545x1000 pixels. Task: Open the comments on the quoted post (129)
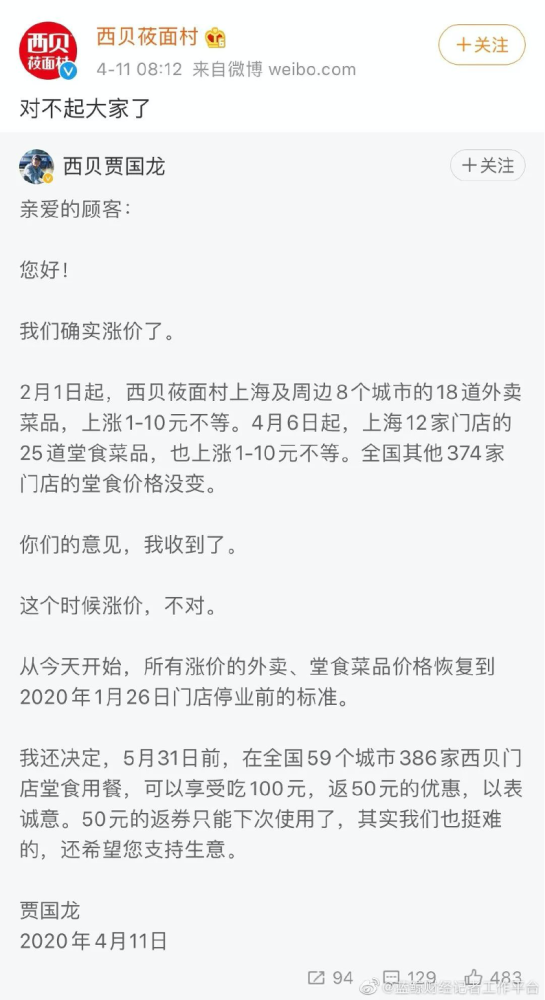[x=411, y=978]
